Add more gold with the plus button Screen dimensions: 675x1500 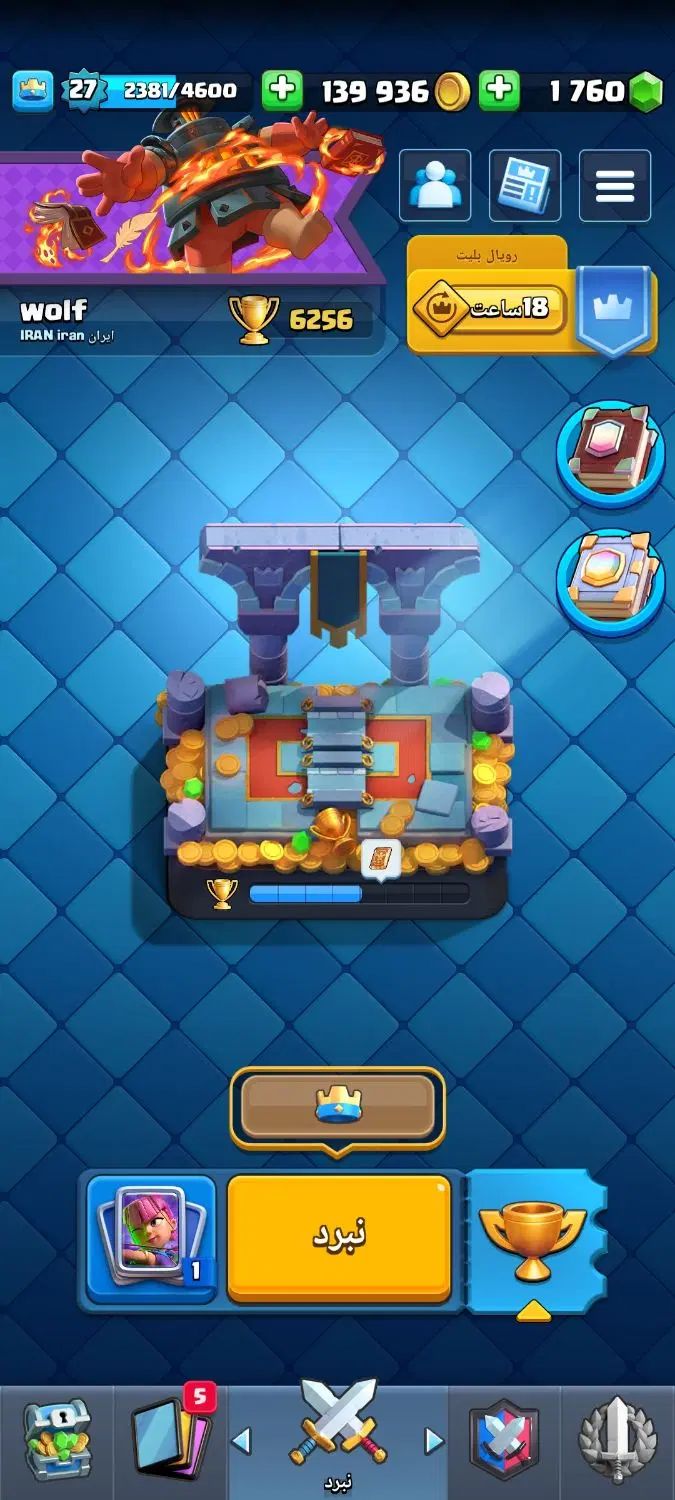point(282,91)
